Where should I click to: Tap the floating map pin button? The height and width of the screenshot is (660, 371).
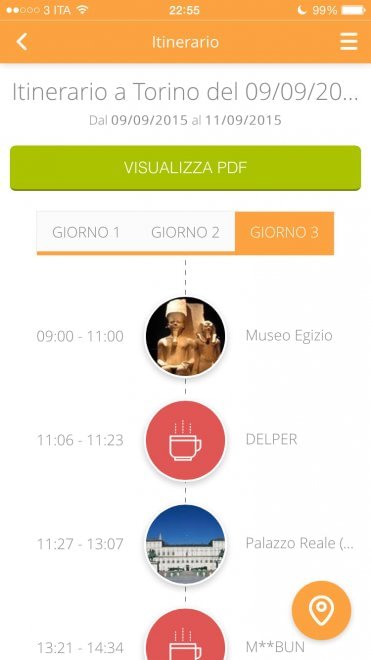point(321,610)
